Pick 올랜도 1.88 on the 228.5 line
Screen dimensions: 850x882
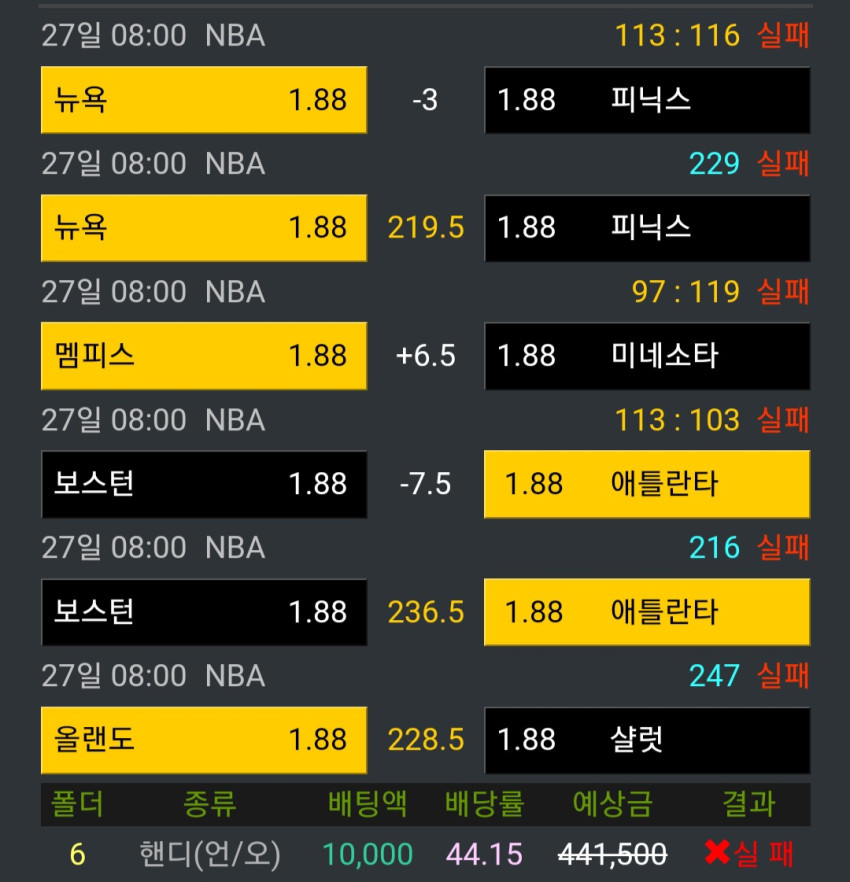click(x=204, y=740)
